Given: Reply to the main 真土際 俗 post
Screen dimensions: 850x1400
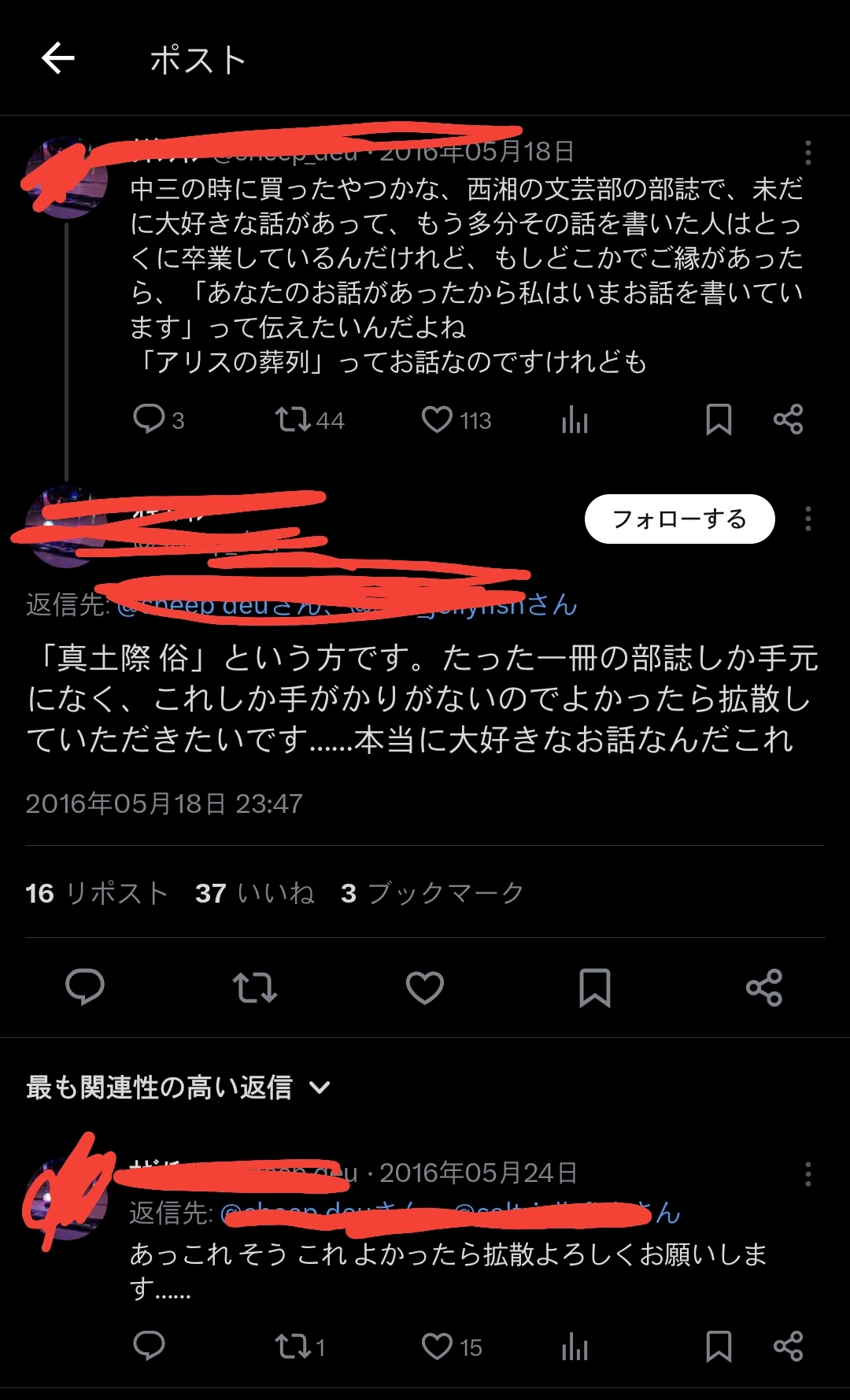Looking at the screenshot, I should pyautogui.click(x=84, y=987).
